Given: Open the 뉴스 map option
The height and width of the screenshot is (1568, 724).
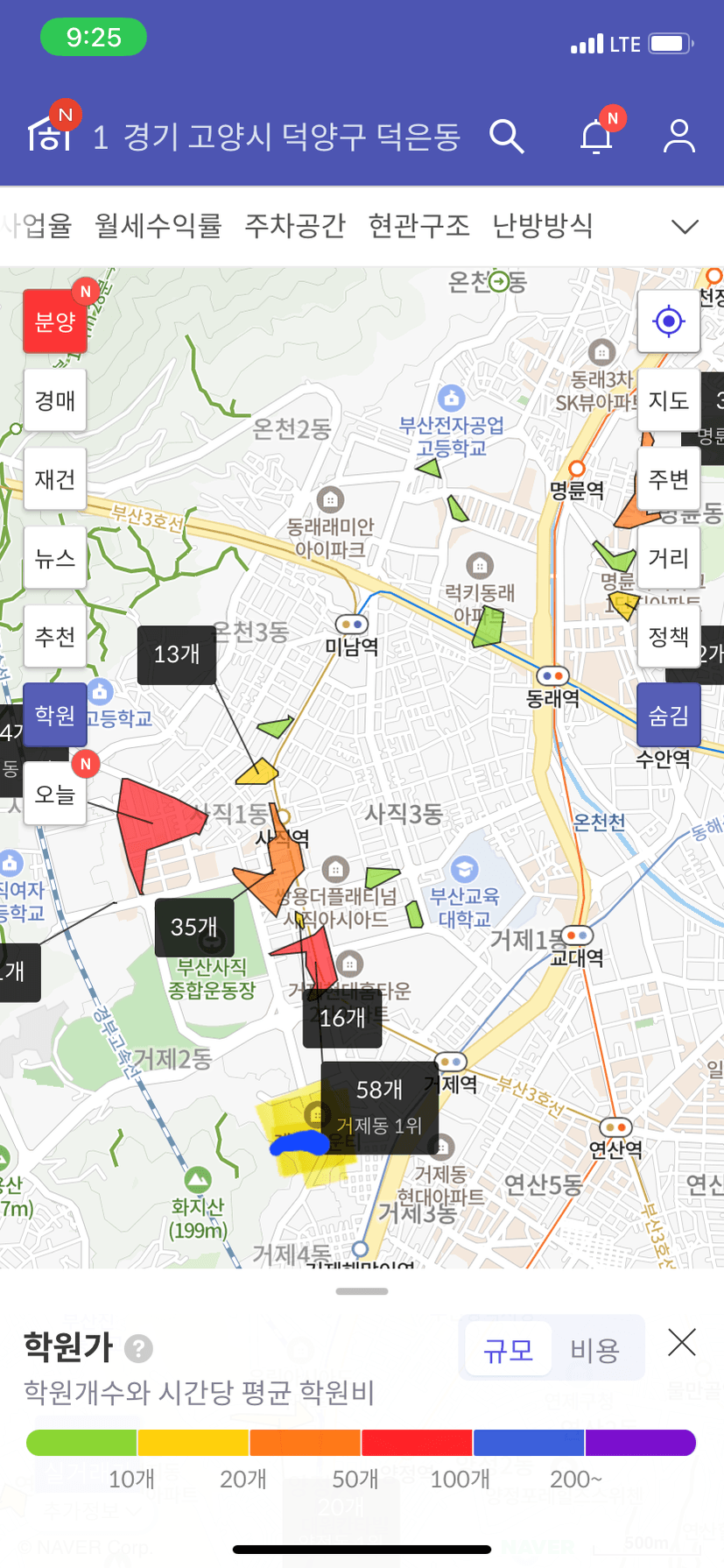Looking at the screenshot, I should (55, 558).
